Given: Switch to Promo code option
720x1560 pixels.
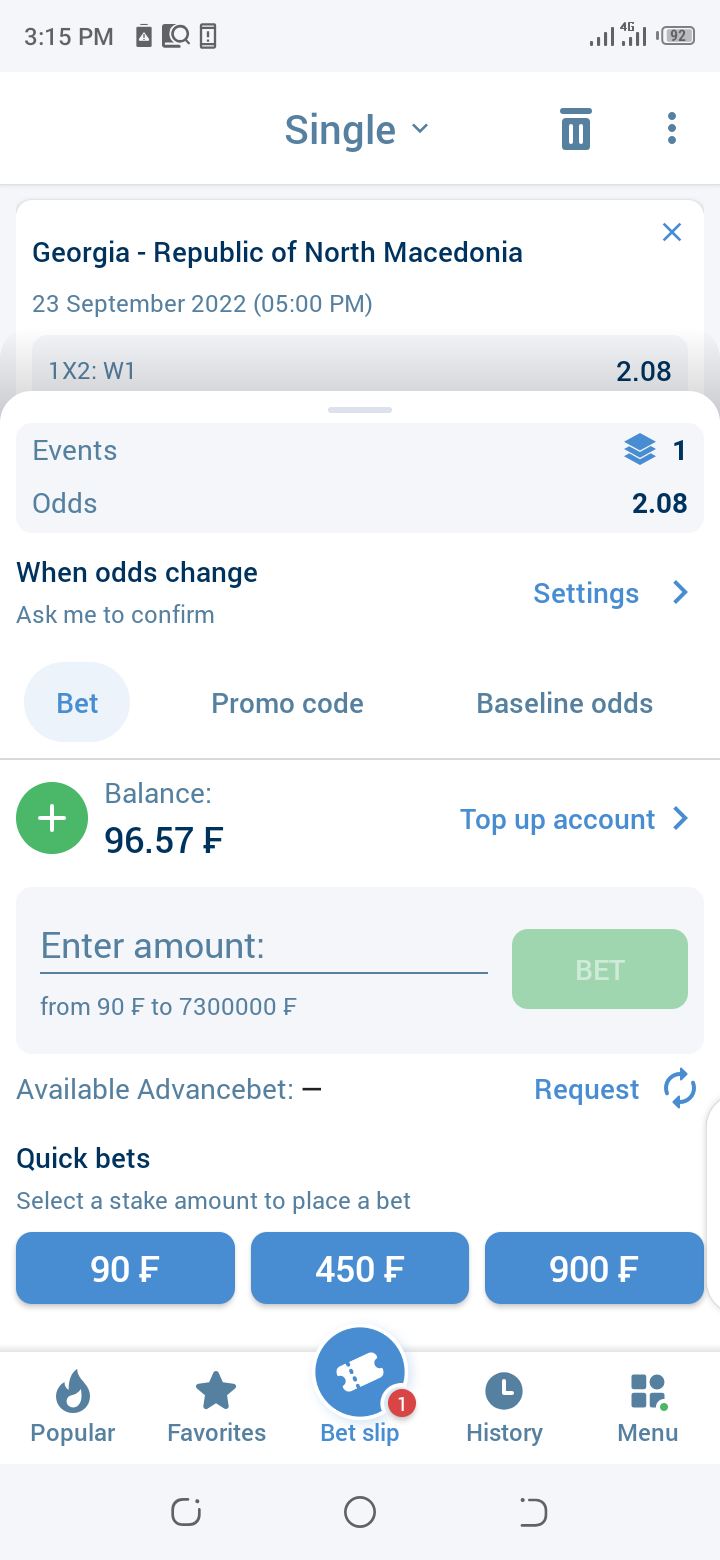Looking at the screenshot, I should point(287,702).
